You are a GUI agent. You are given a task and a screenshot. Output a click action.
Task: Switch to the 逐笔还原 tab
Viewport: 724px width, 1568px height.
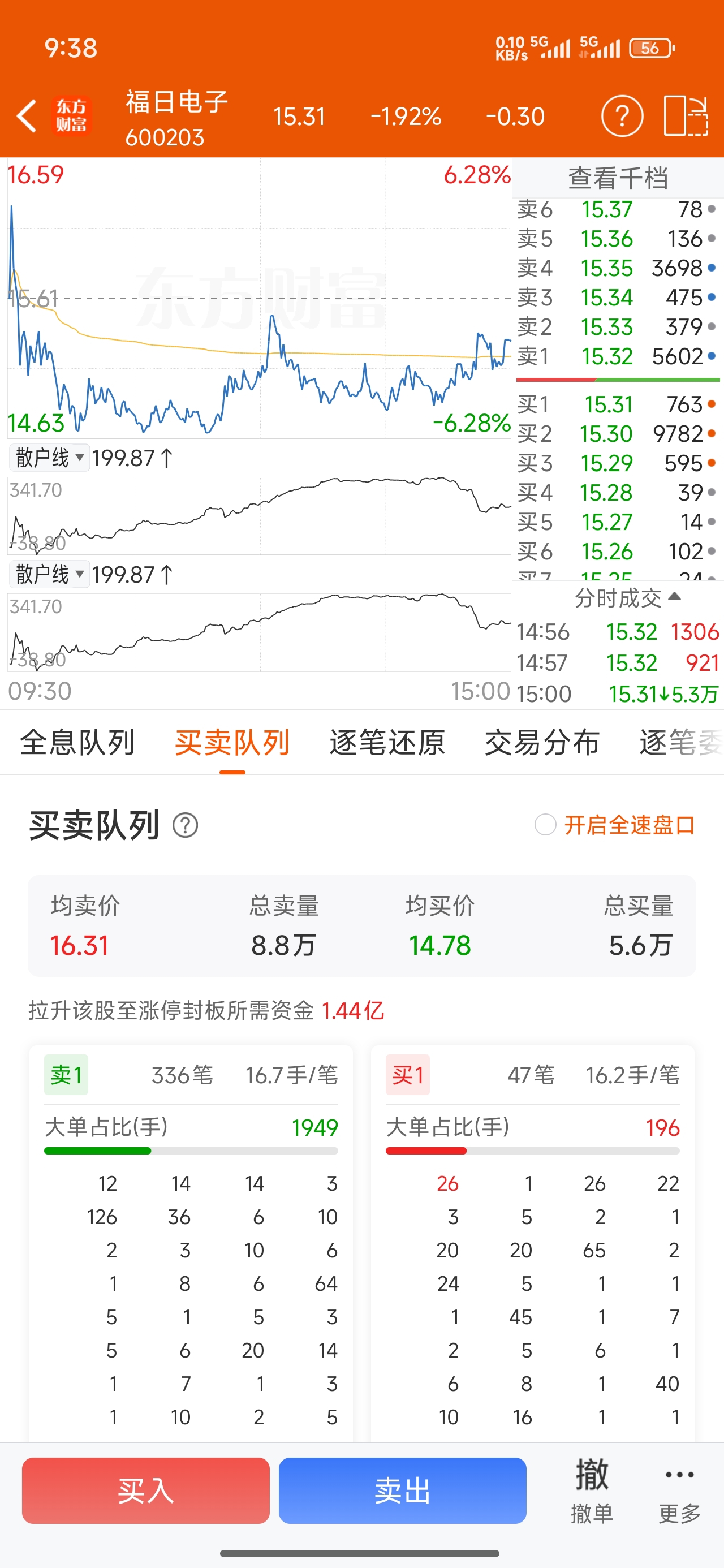tap(387, 742)
